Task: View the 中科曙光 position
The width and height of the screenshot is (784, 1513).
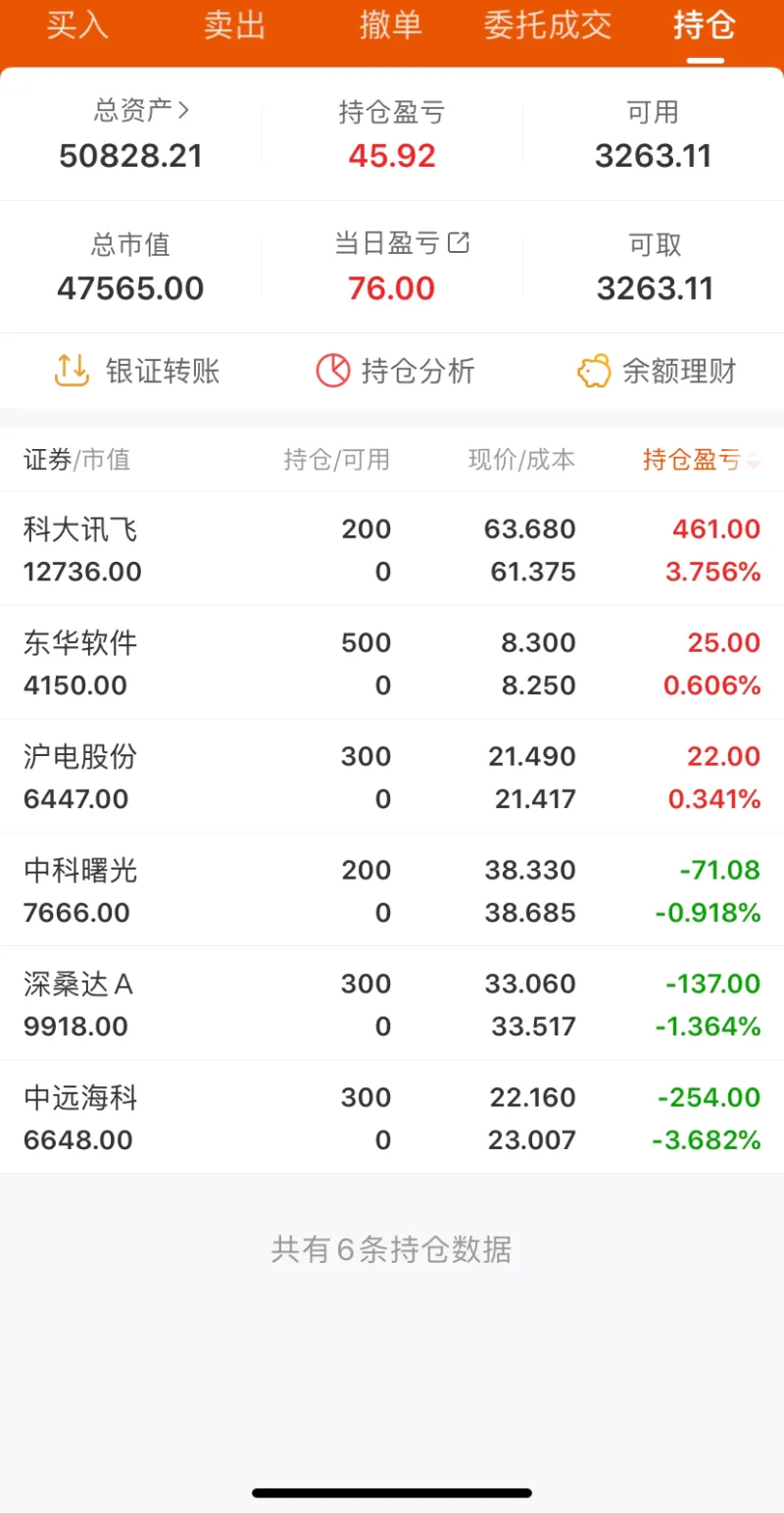Action: [392, 890]
